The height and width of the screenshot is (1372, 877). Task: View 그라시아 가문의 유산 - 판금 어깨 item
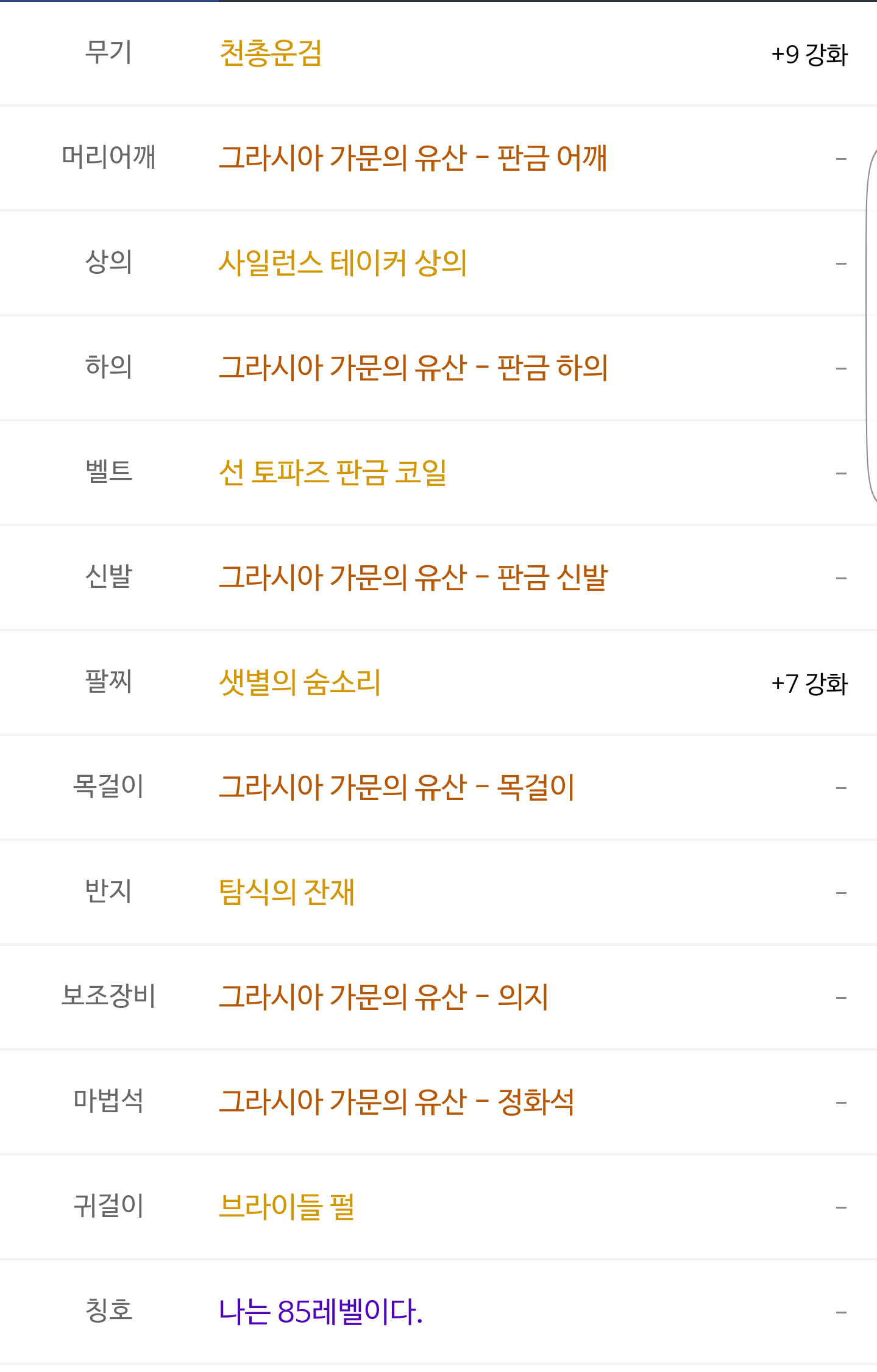pyautogui.click(x=413, y=158)
